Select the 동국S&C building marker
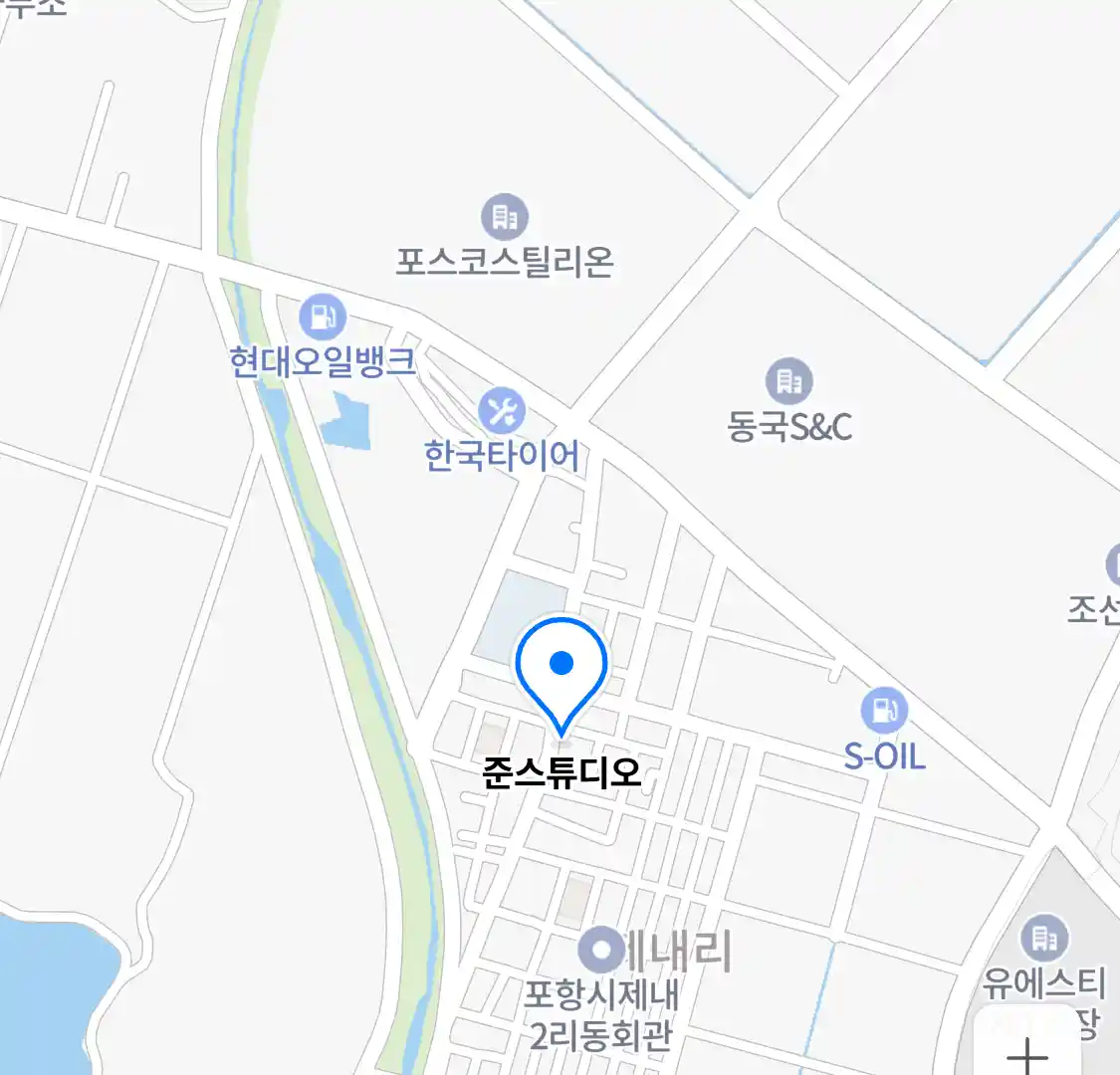This screenshot has height=1075, width=1120. pos(789,381)
